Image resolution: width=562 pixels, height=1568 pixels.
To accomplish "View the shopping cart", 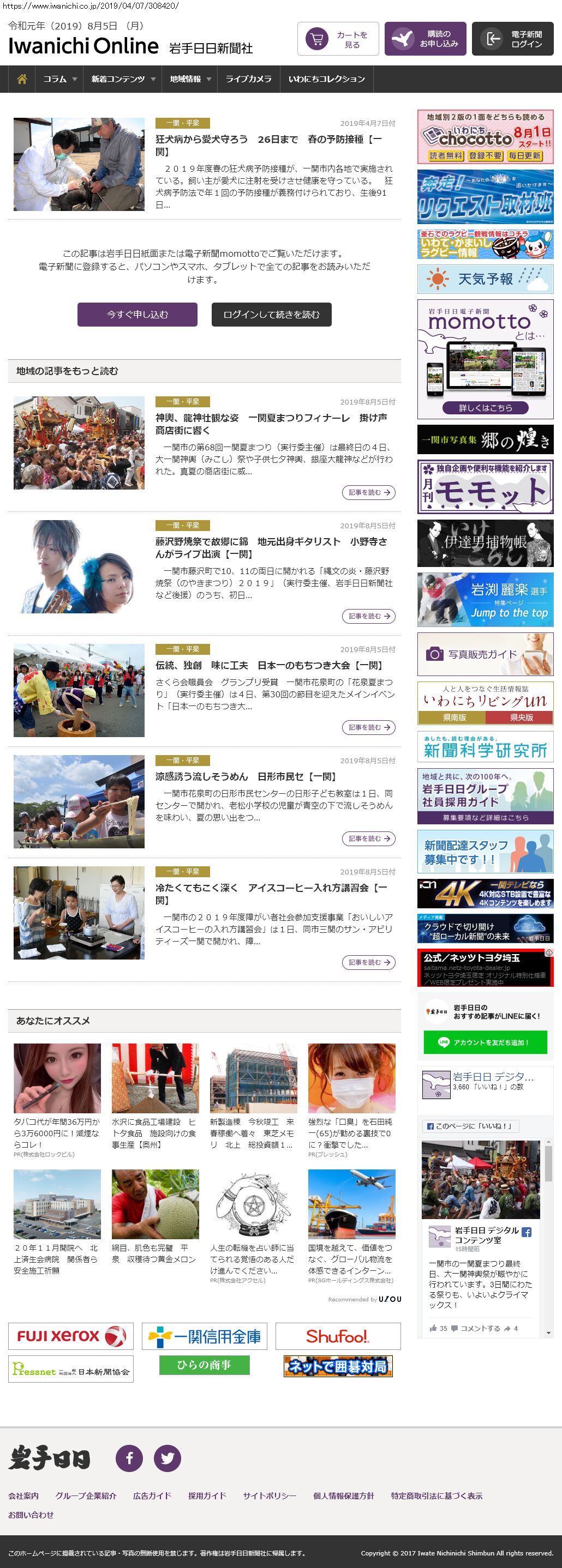I will point(338,40).
